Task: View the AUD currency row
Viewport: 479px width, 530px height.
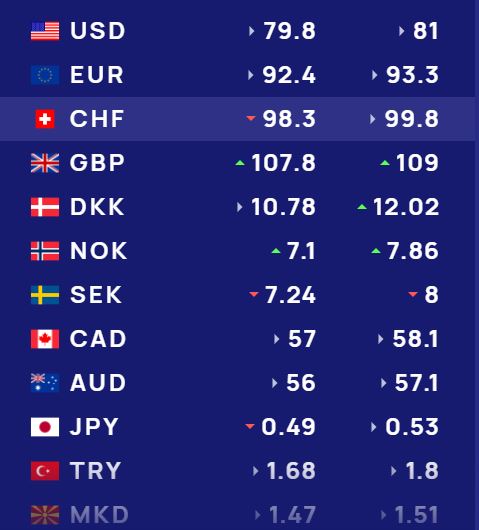Action: [237, 382]
